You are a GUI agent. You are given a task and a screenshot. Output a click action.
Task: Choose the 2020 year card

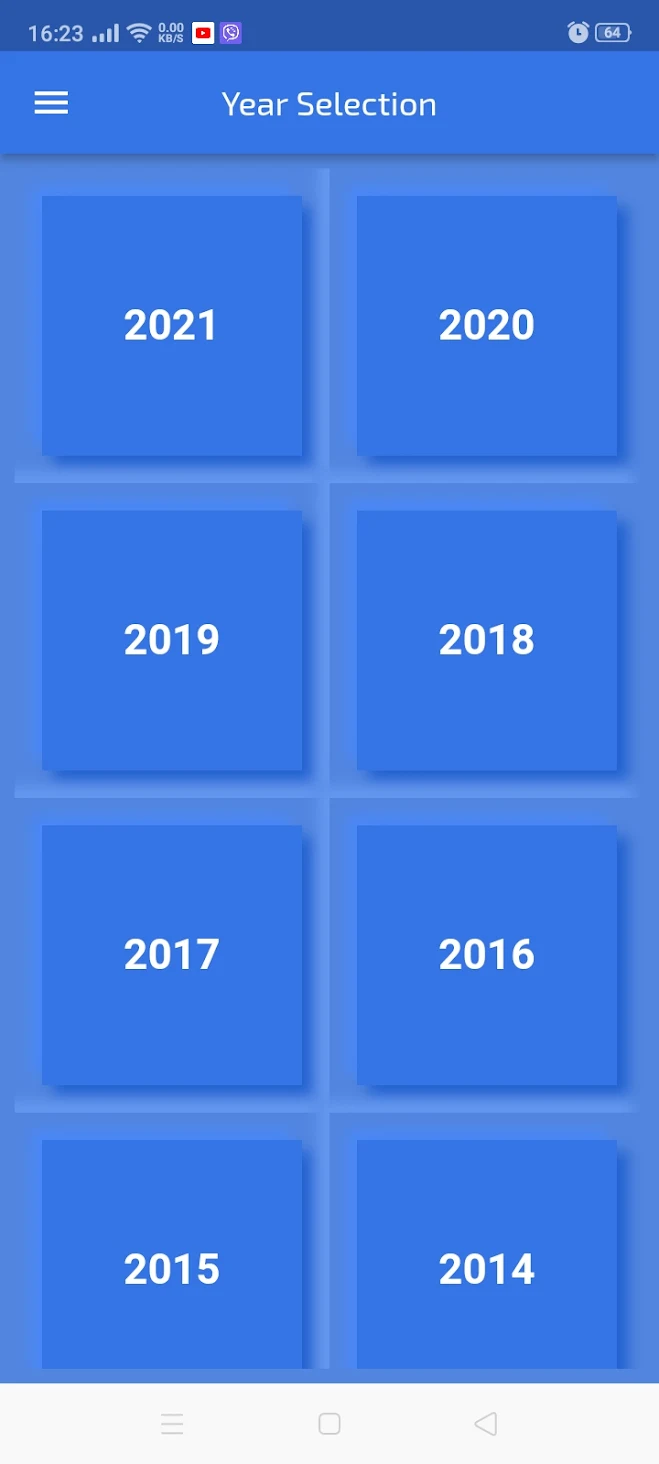[486, 325]
